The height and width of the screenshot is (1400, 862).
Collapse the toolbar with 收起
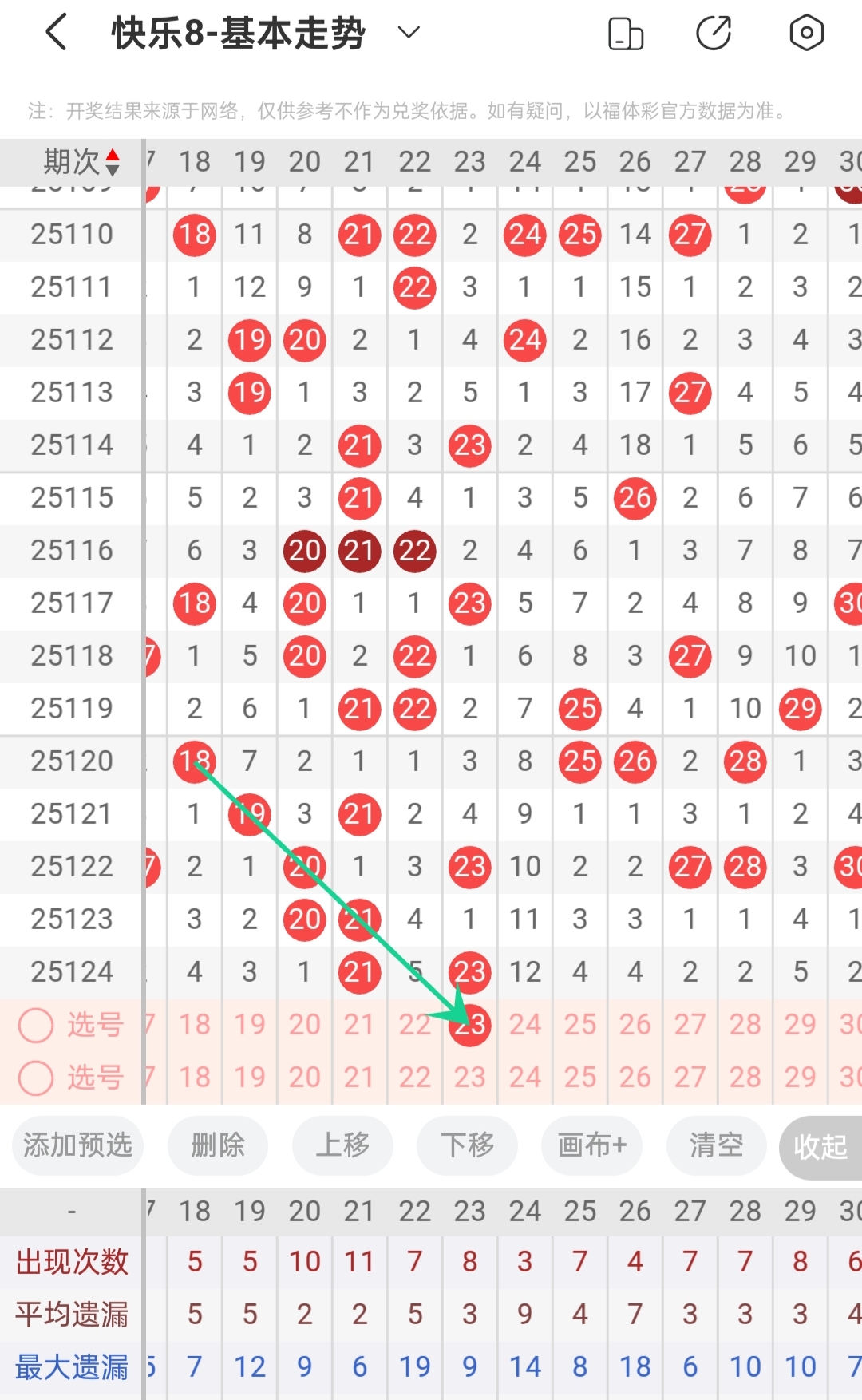(820, 1147)
